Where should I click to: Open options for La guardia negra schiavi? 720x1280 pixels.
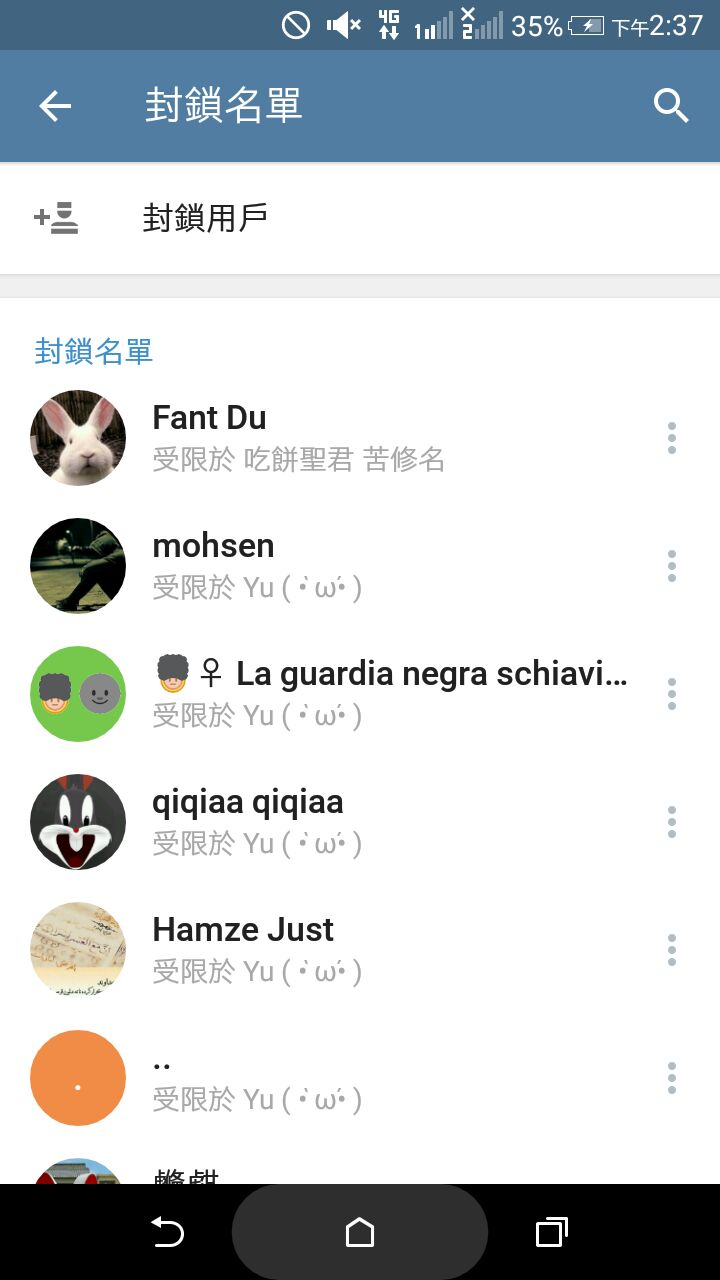coord(672,694)
